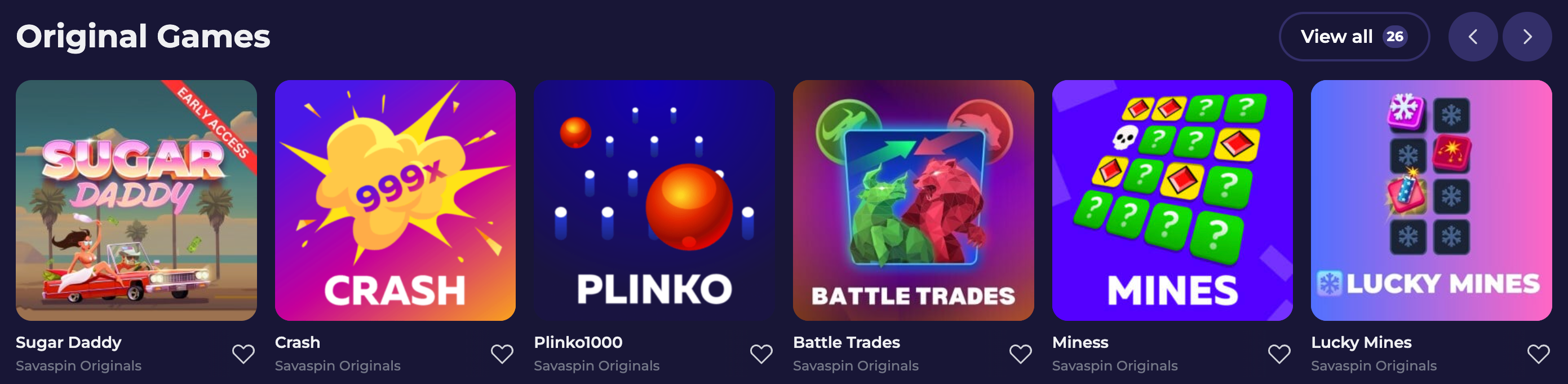Viewport: 1568px width, 384px height.
Task: Open the Sugar Daddy game tile
Action: tap(136, 200)
